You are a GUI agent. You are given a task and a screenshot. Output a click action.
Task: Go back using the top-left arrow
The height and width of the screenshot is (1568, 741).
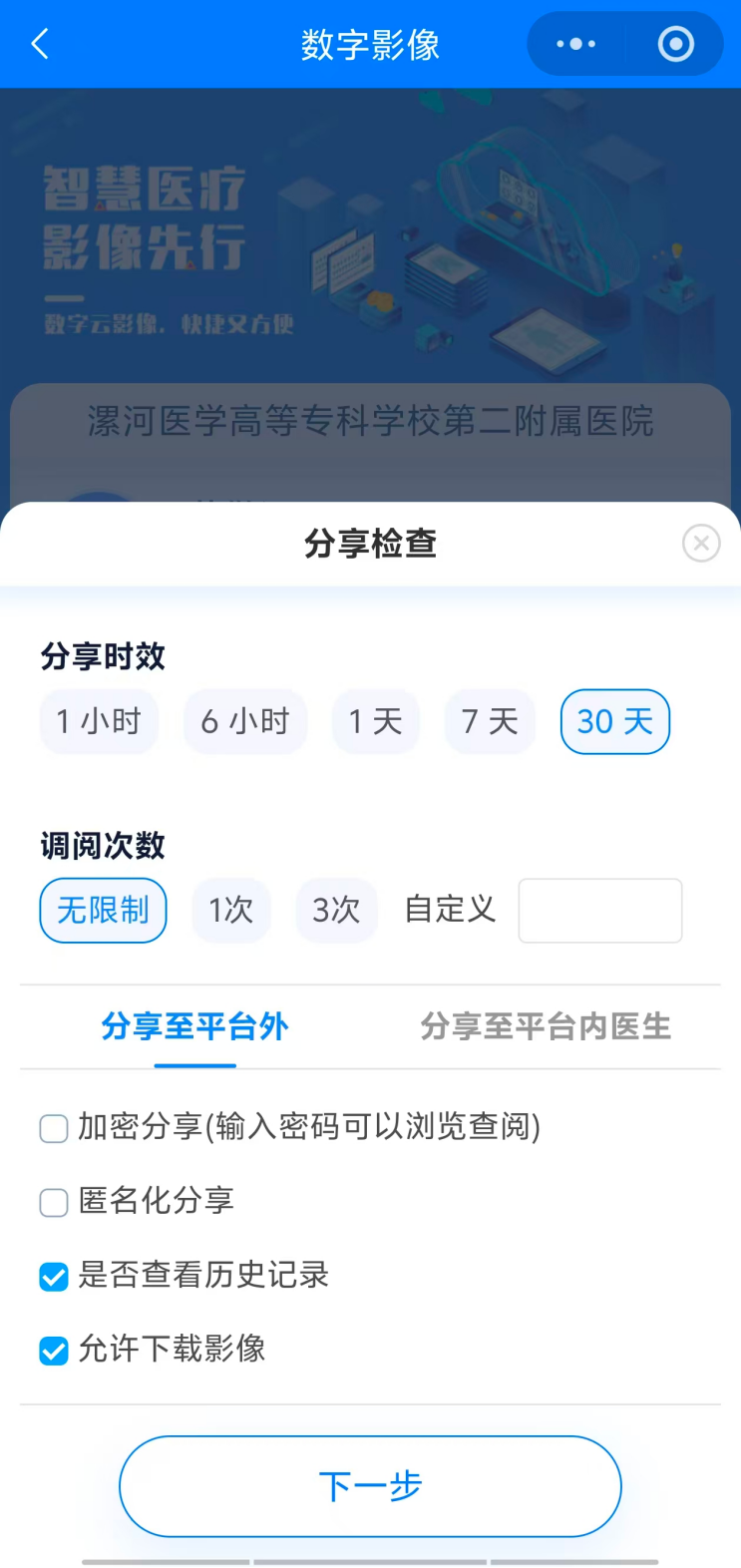[40, 44]
